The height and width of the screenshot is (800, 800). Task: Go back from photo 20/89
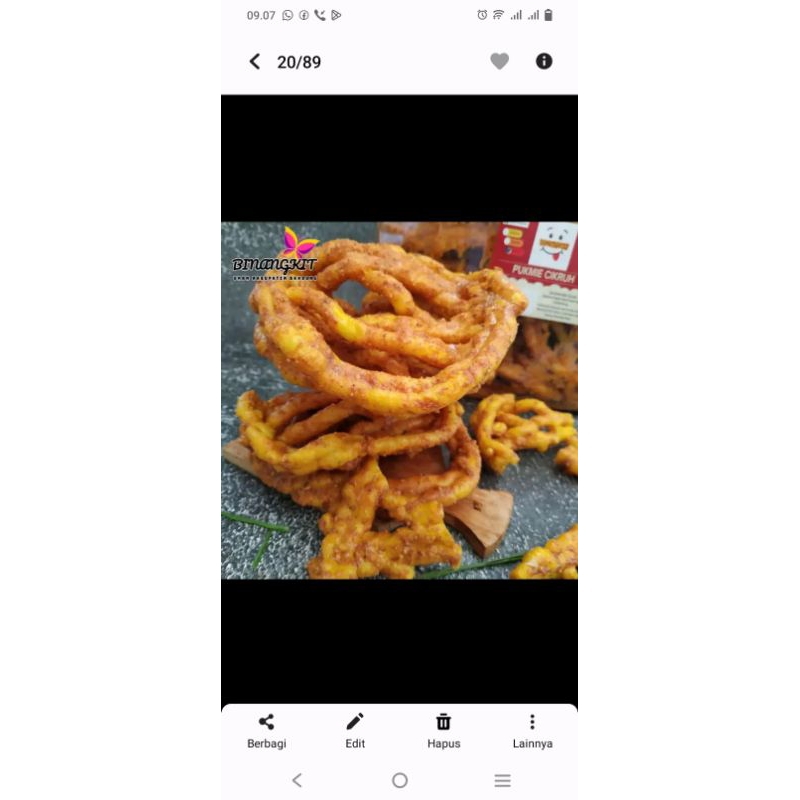(255, 62)
